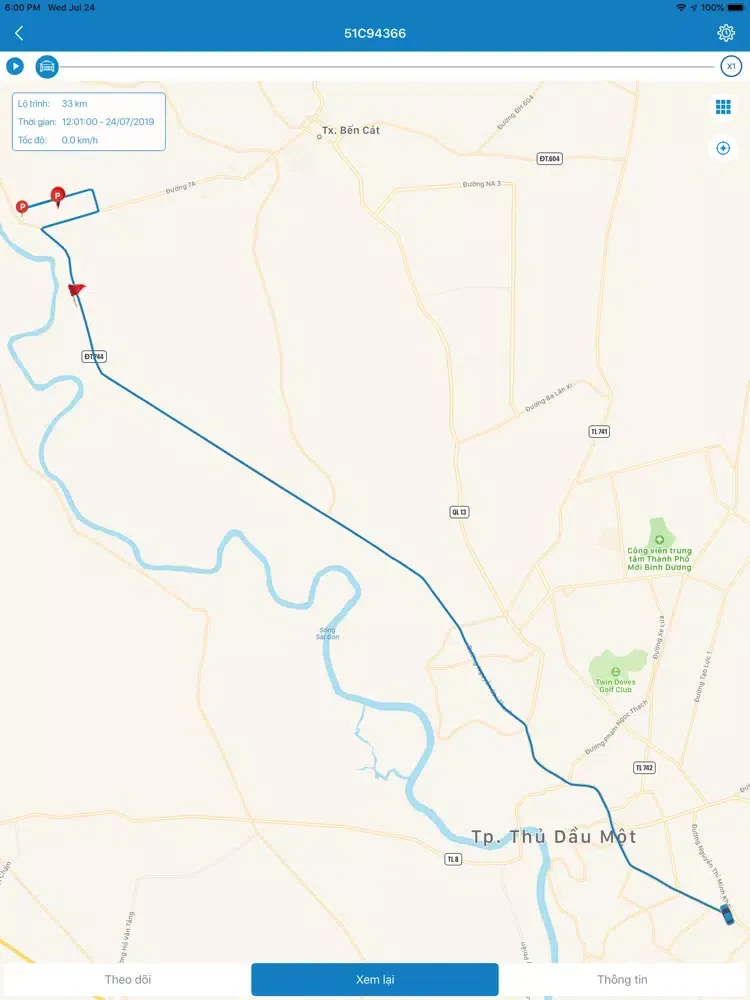Tap the playback timeline's car slider handle
Viewport: 750px width, 1000px height.
[47, 66]
